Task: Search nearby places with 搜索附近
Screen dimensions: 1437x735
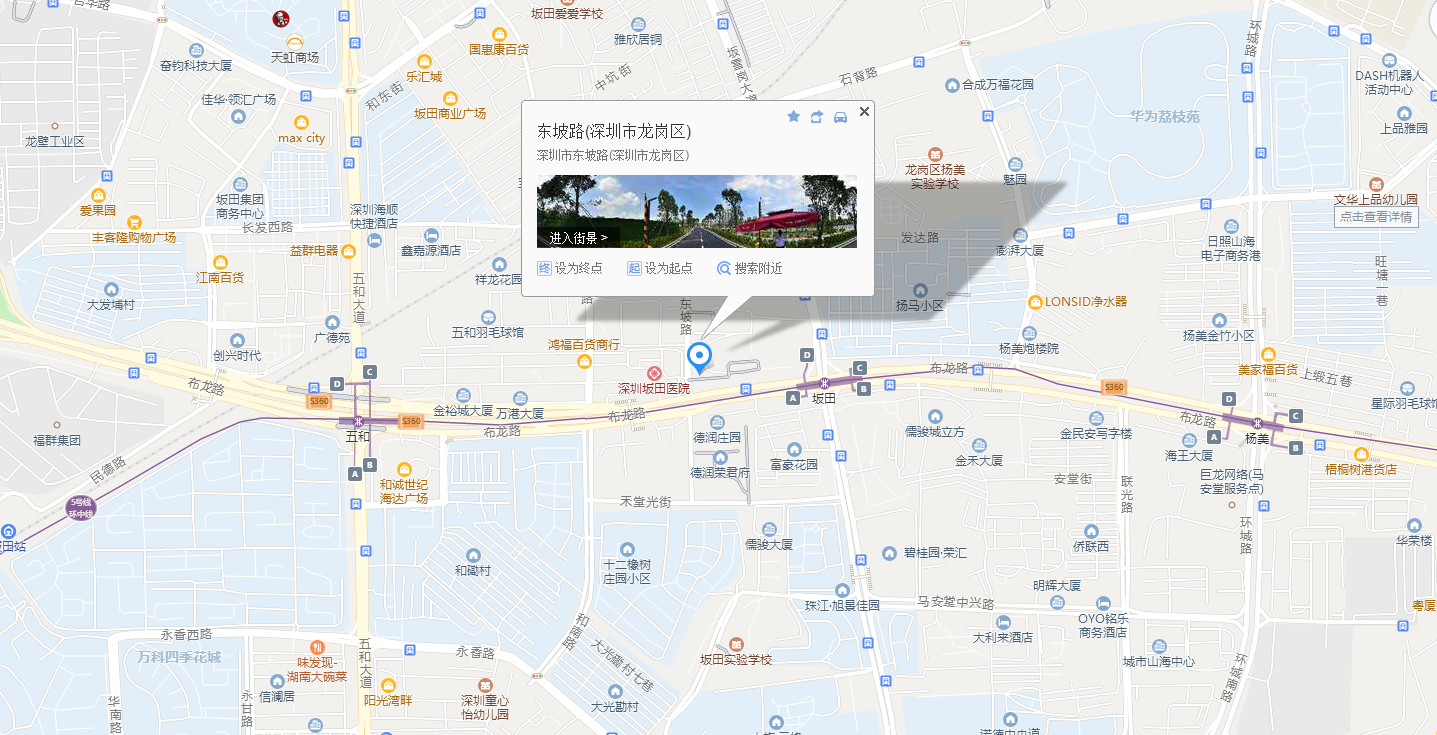Action: (750, 268)
